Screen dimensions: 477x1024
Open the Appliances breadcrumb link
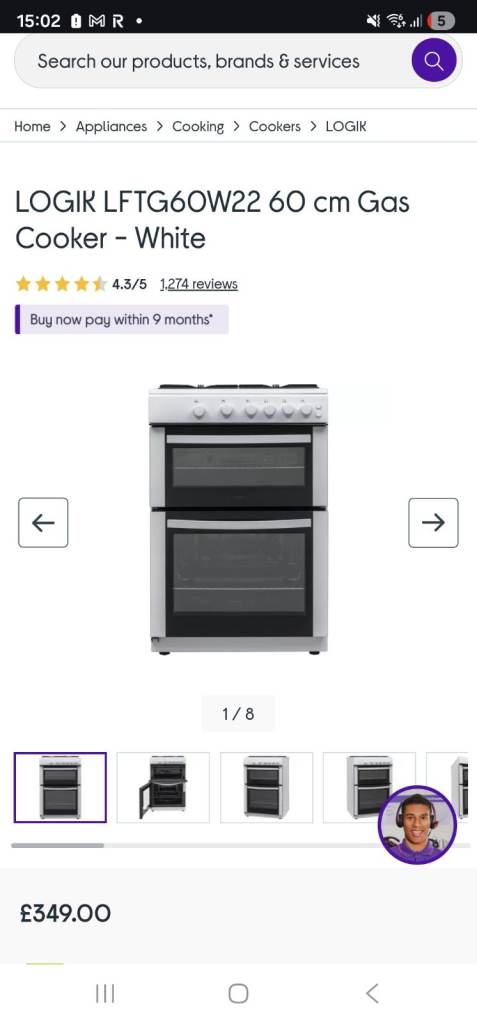[x=111, y=127]
